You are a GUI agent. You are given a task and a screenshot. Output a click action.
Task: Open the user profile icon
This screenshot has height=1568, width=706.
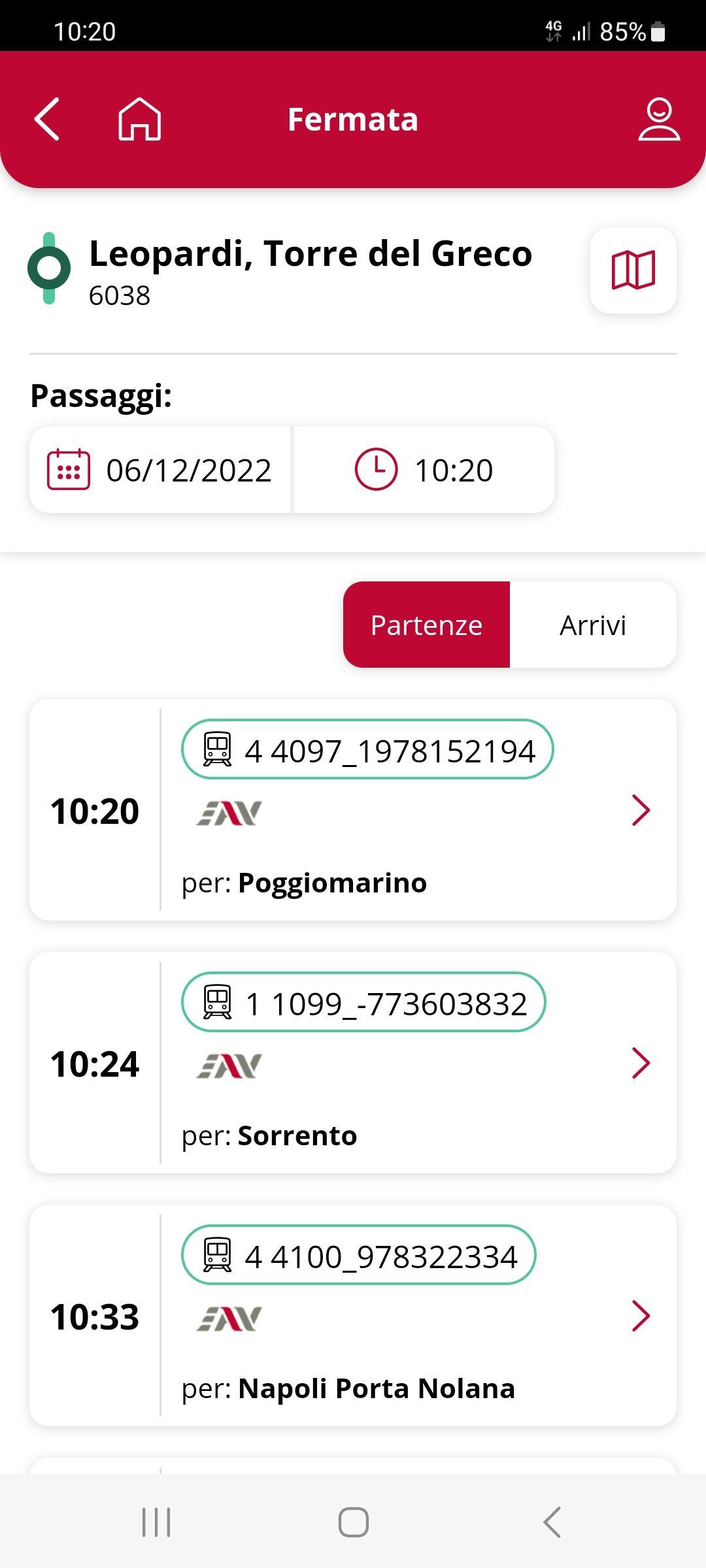click(659, 120)
